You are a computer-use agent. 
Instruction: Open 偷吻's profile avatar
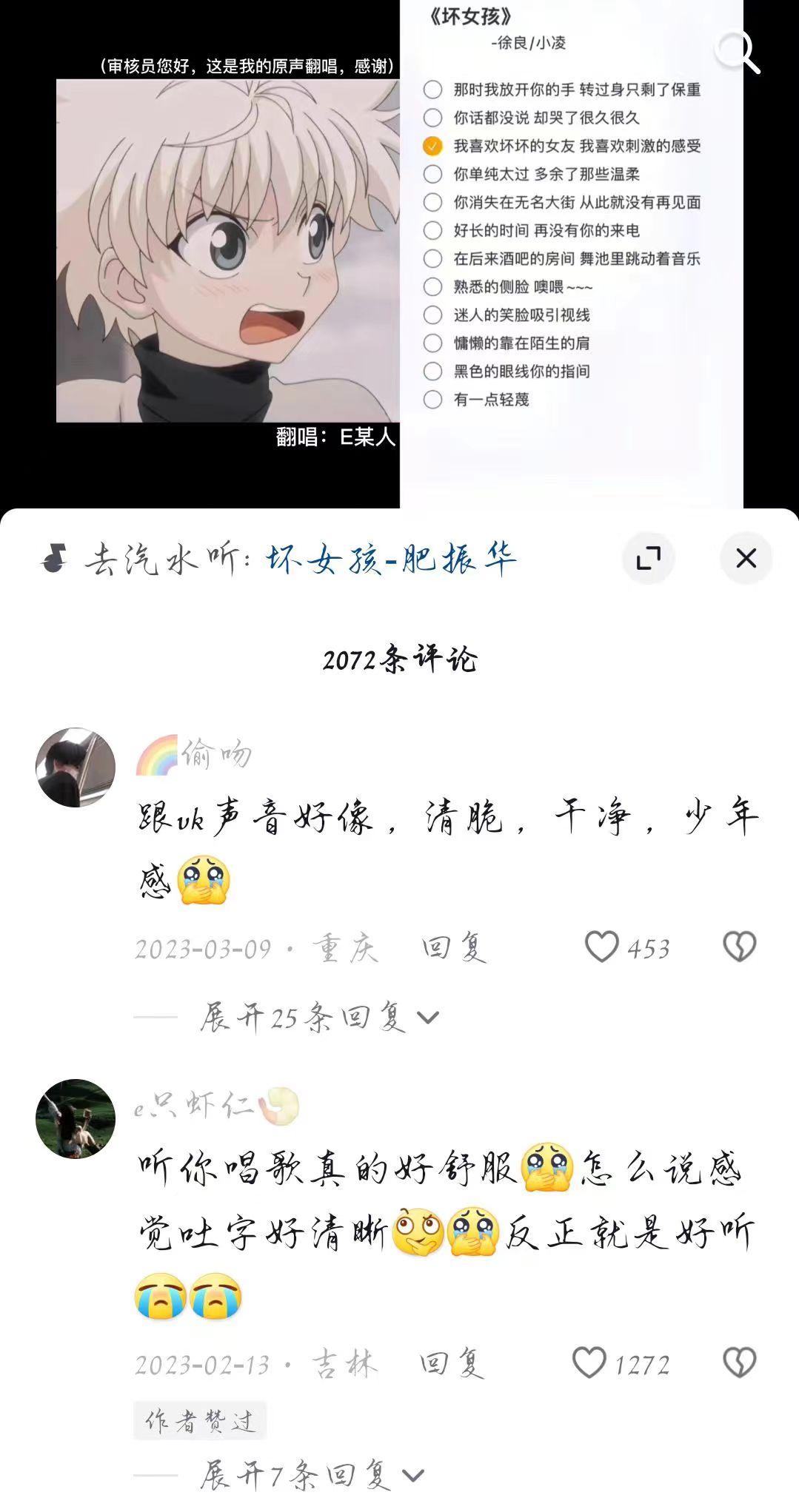[76, 767]
